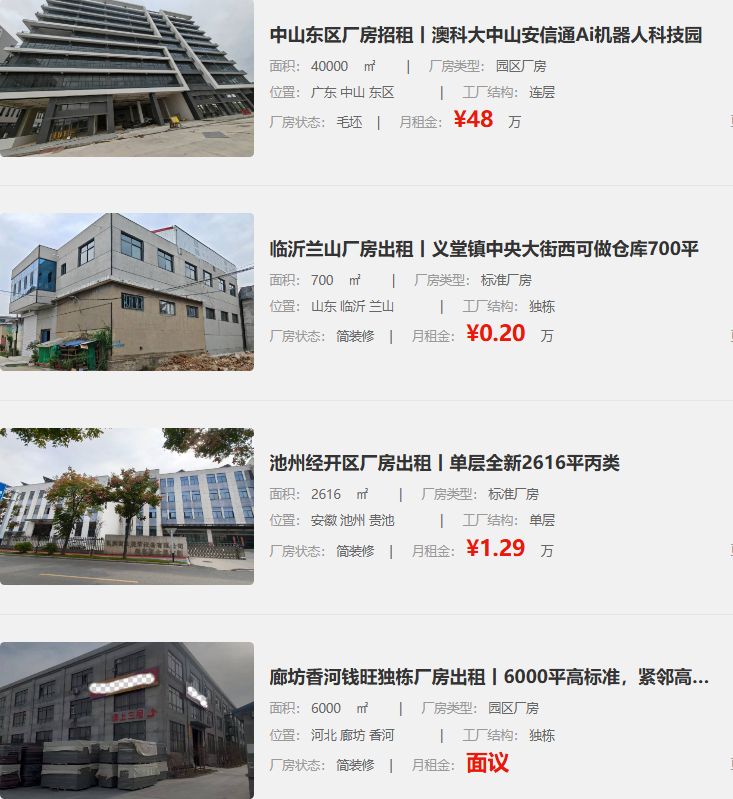View the 临沂兰山厂房出租 listing
The image size is (733, 799).
click(484, 250)
